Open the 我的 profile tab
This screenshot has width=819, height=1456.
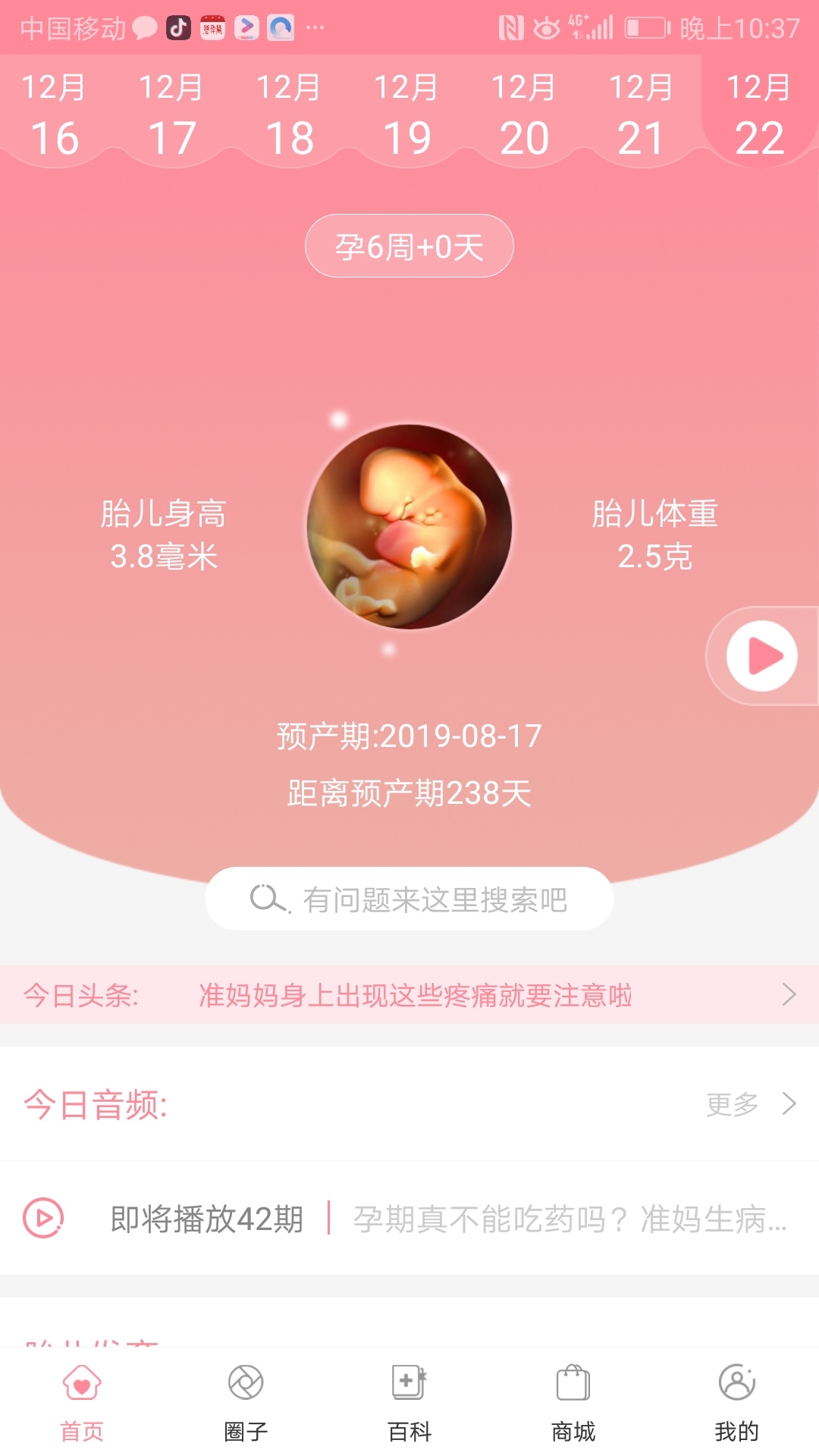click(737, 1403)
